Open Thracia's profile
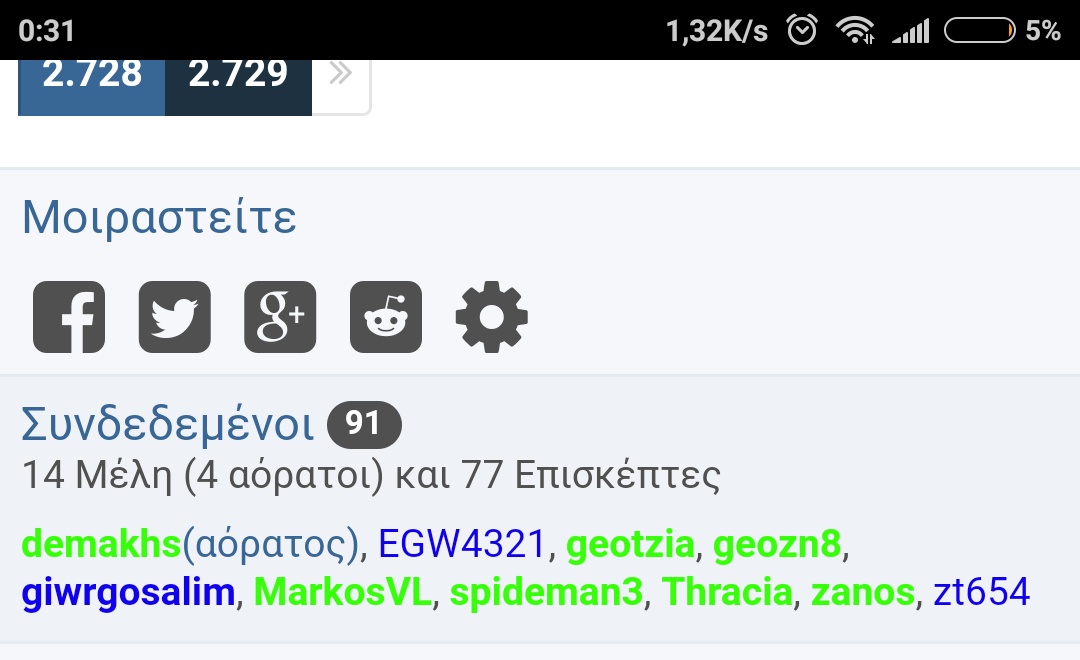This screenshot has width=1080, height=660. tap(727, 593)
